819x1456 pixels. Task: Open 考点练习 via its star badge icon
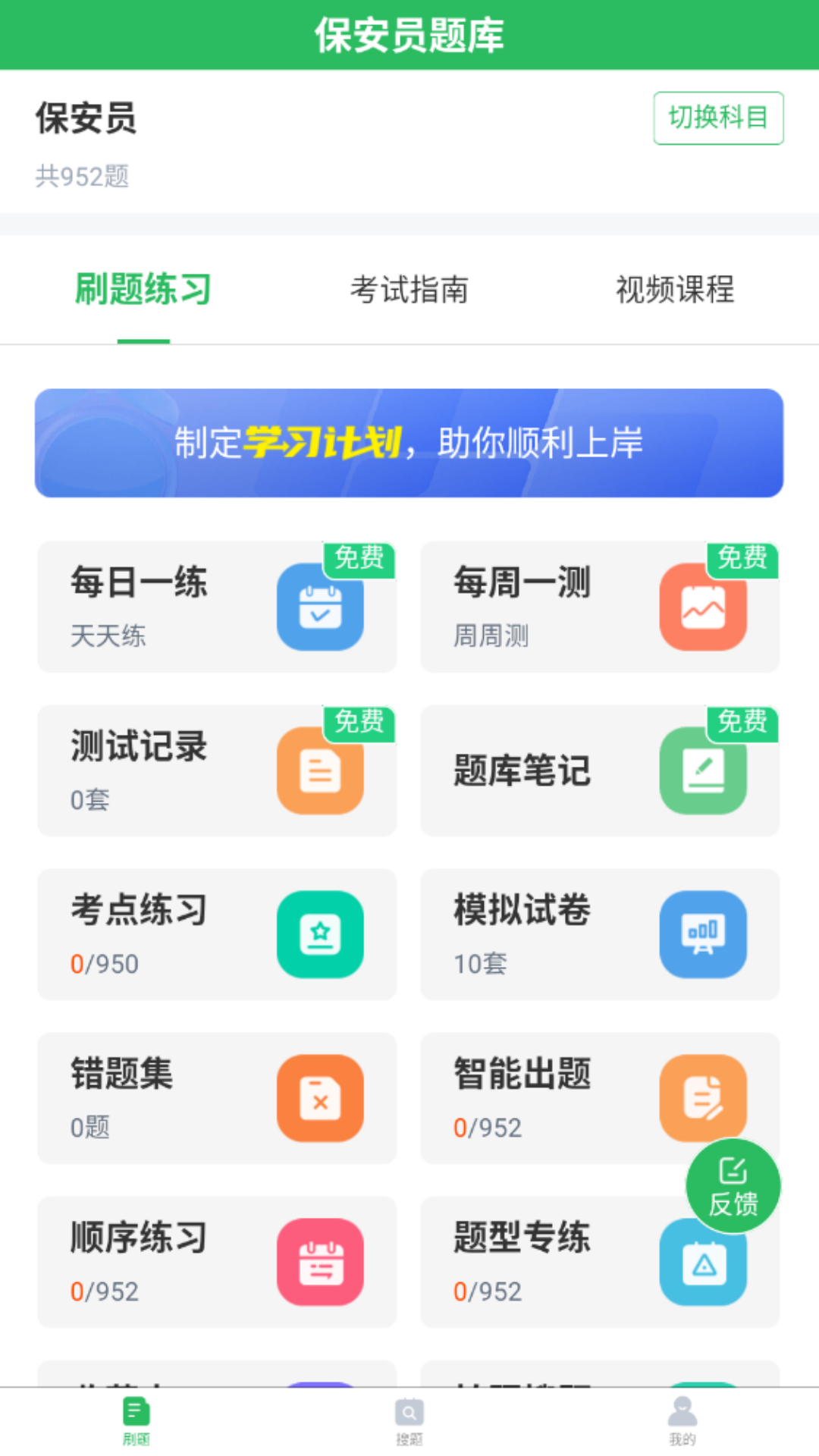tap(320, 934)
